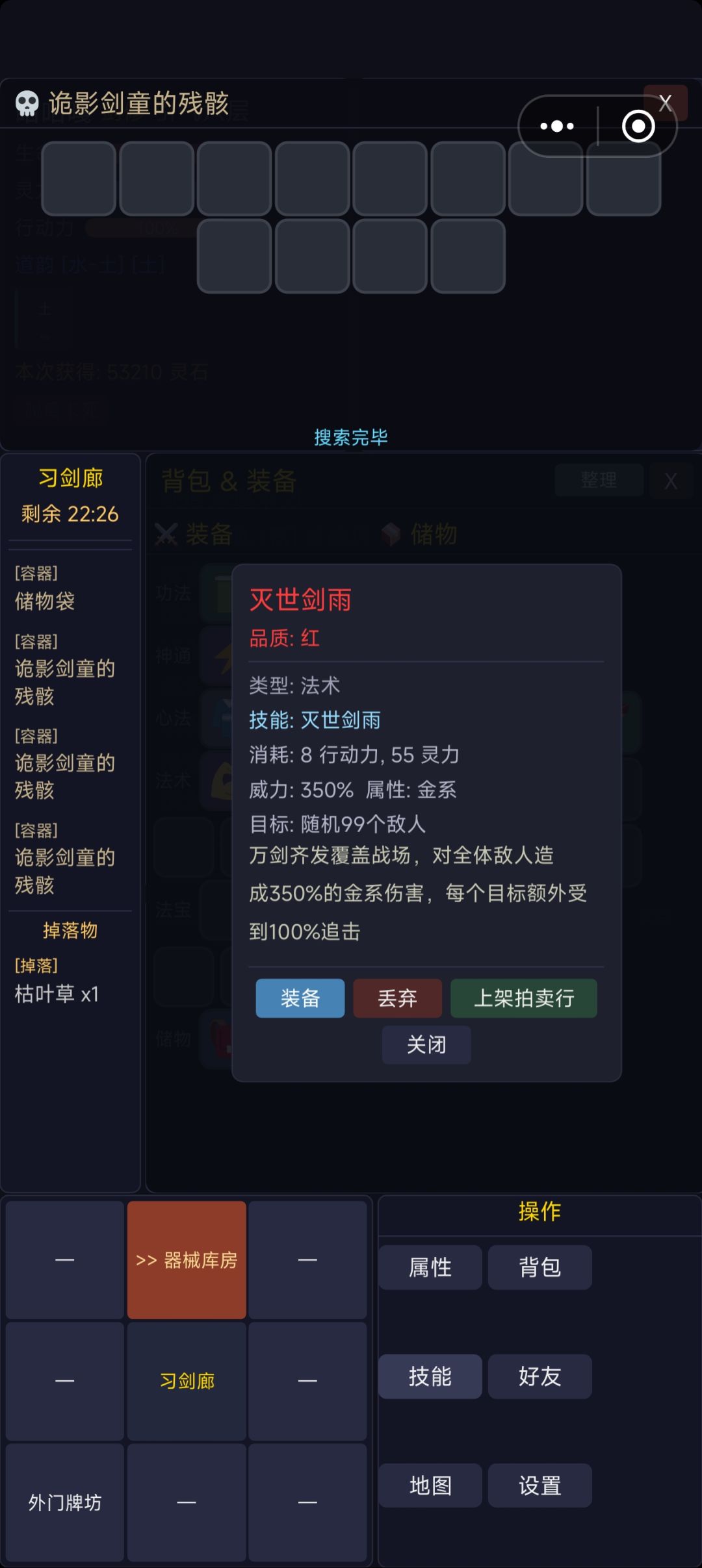
Task: Equip the 灭世剑雨 skill with 装备
Action: click(300, 998)
